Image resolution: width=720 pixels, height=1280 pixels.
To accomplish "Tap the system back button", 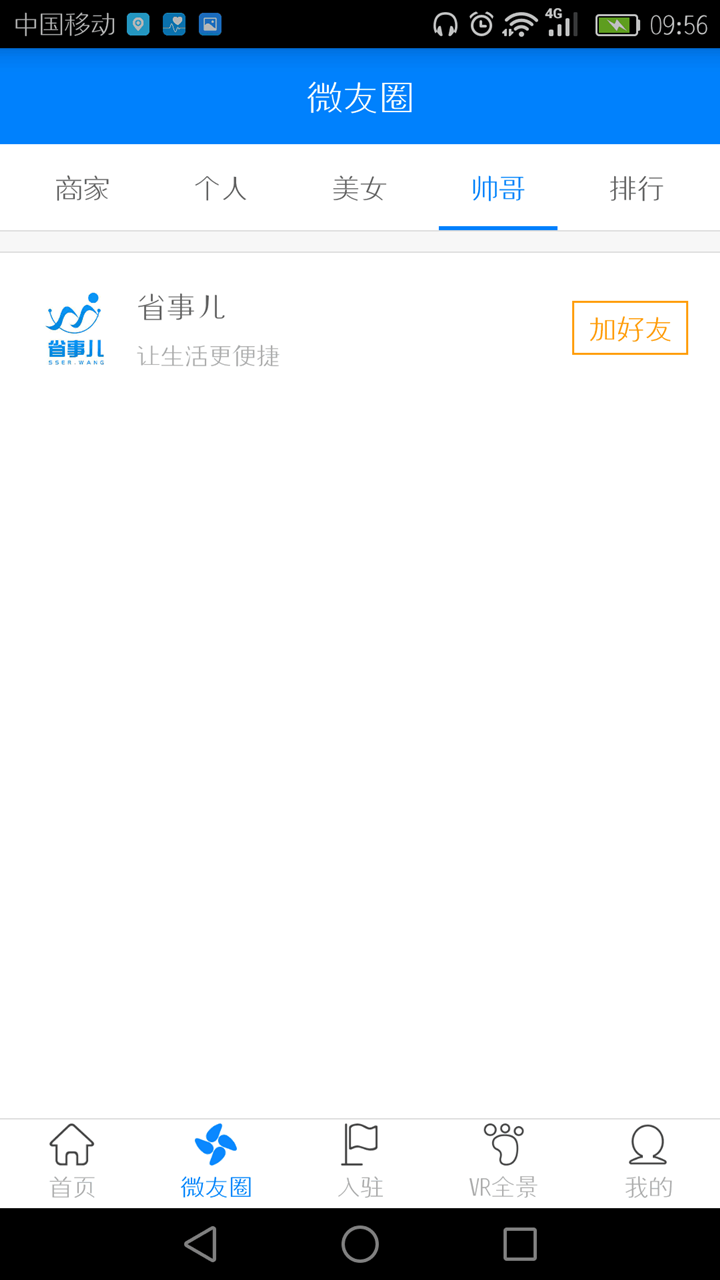I will (x=201, y=1244).
